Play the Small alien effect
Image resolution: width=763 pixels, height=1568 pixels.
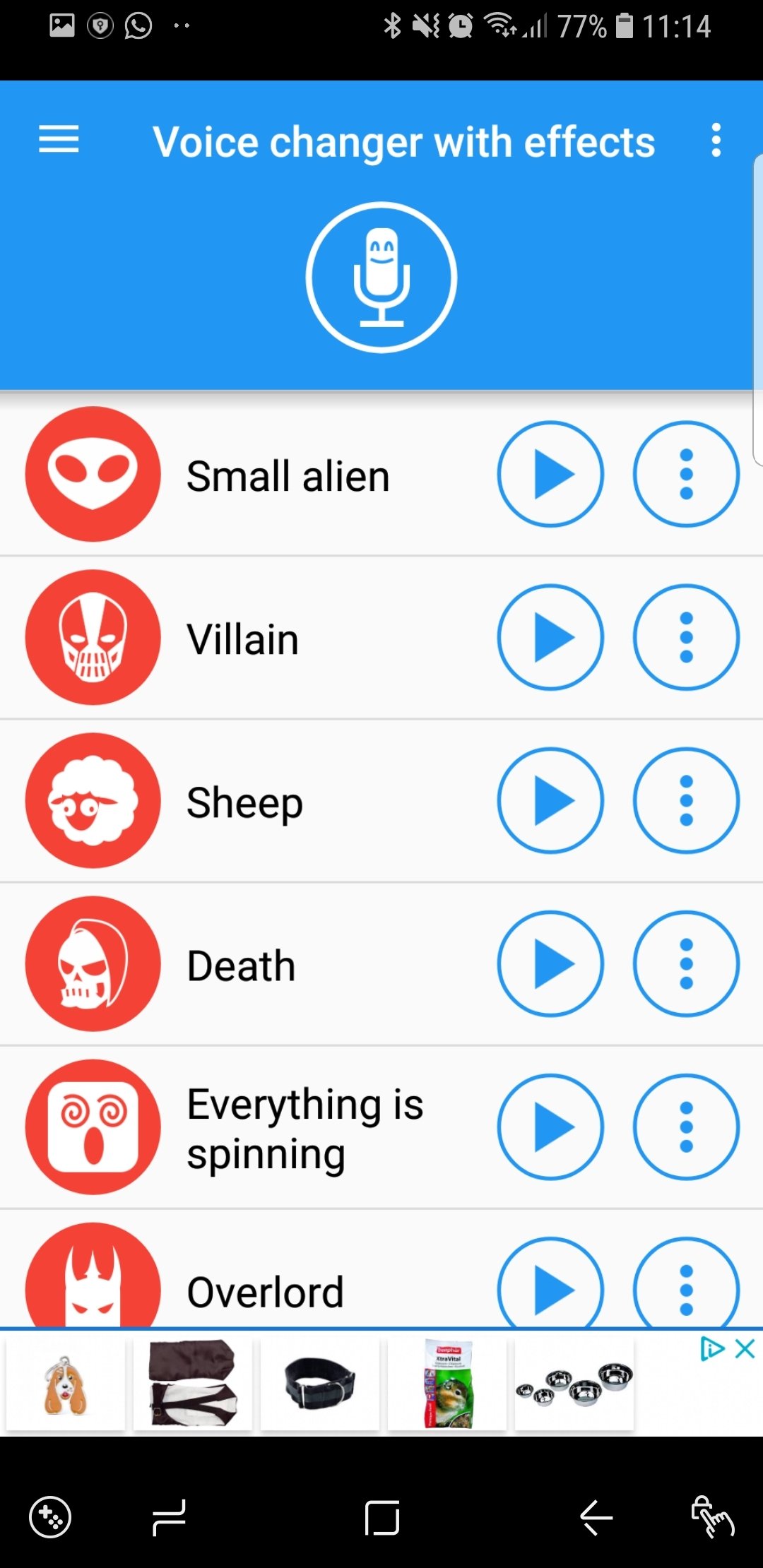(x=550, y=474)
